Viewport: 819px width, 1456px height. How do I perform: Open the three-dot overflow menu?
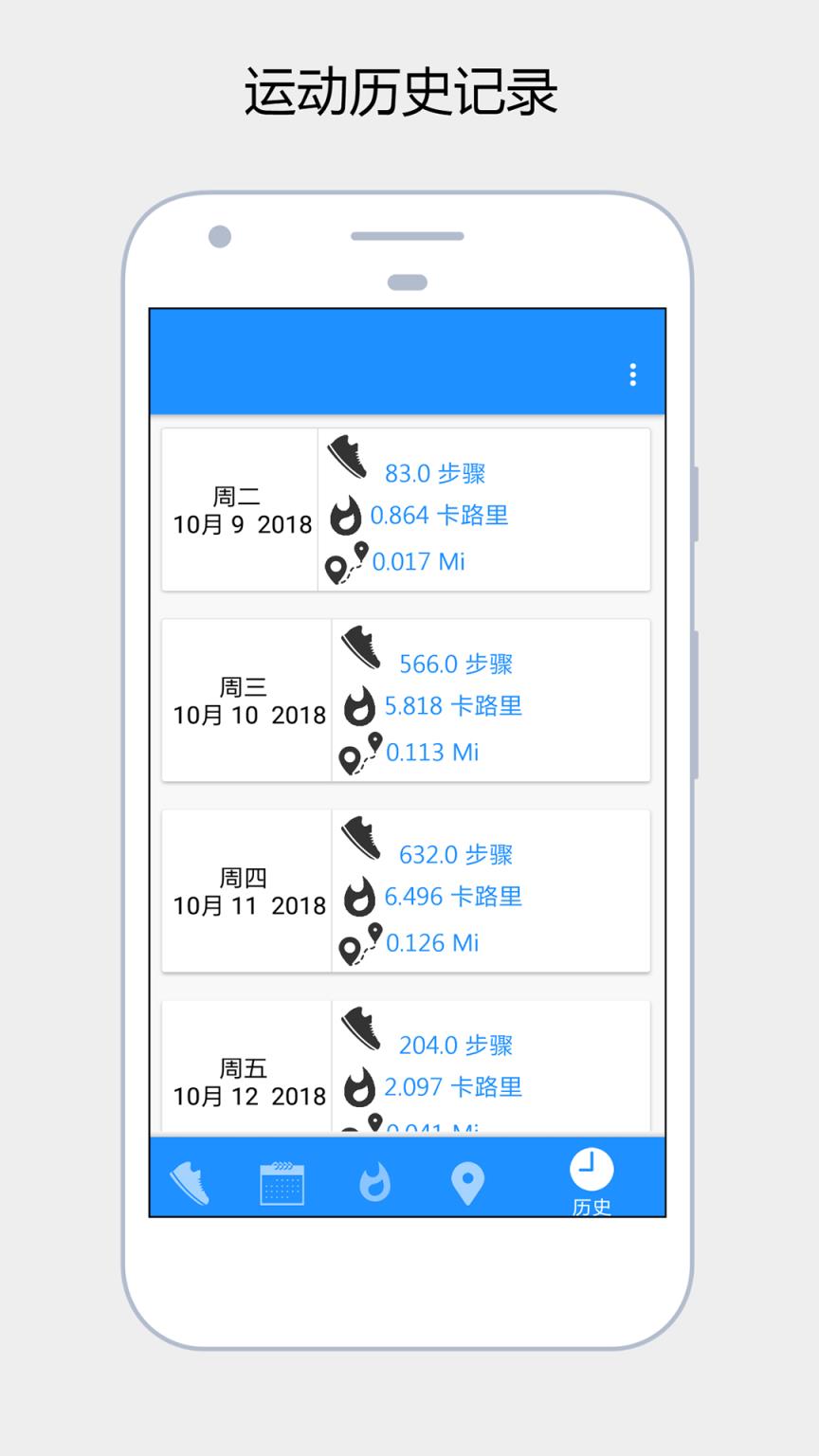click(x=631, y=374)
